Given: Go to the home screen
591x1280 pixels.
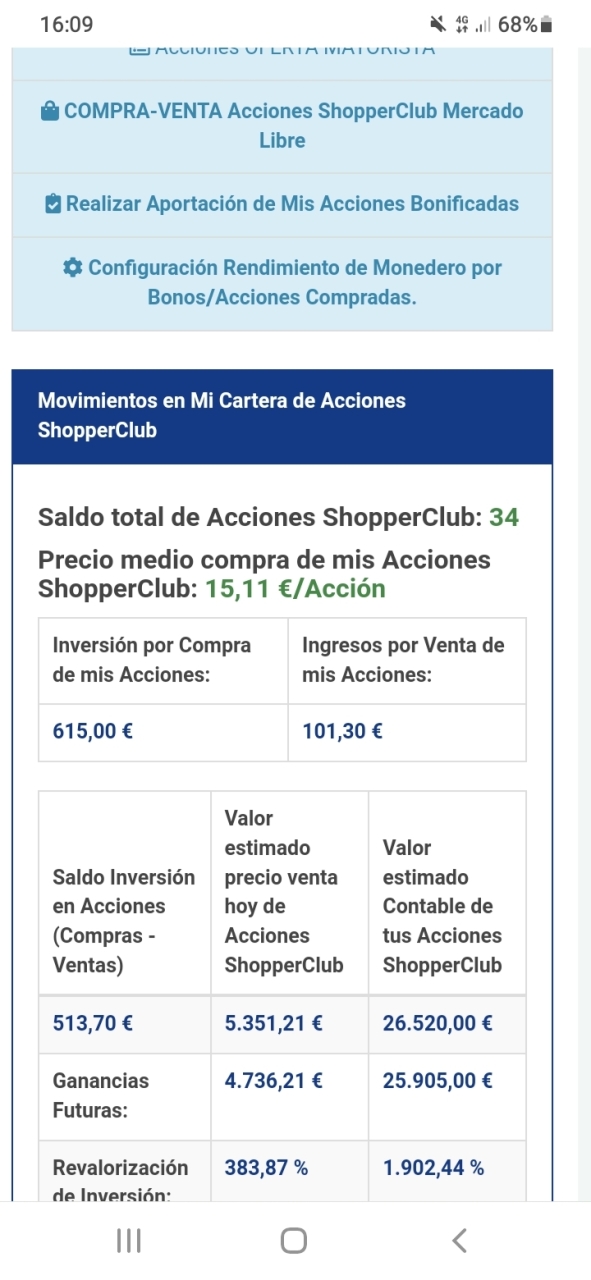Looking at the screenshot, I should [x=294, y=1241].
